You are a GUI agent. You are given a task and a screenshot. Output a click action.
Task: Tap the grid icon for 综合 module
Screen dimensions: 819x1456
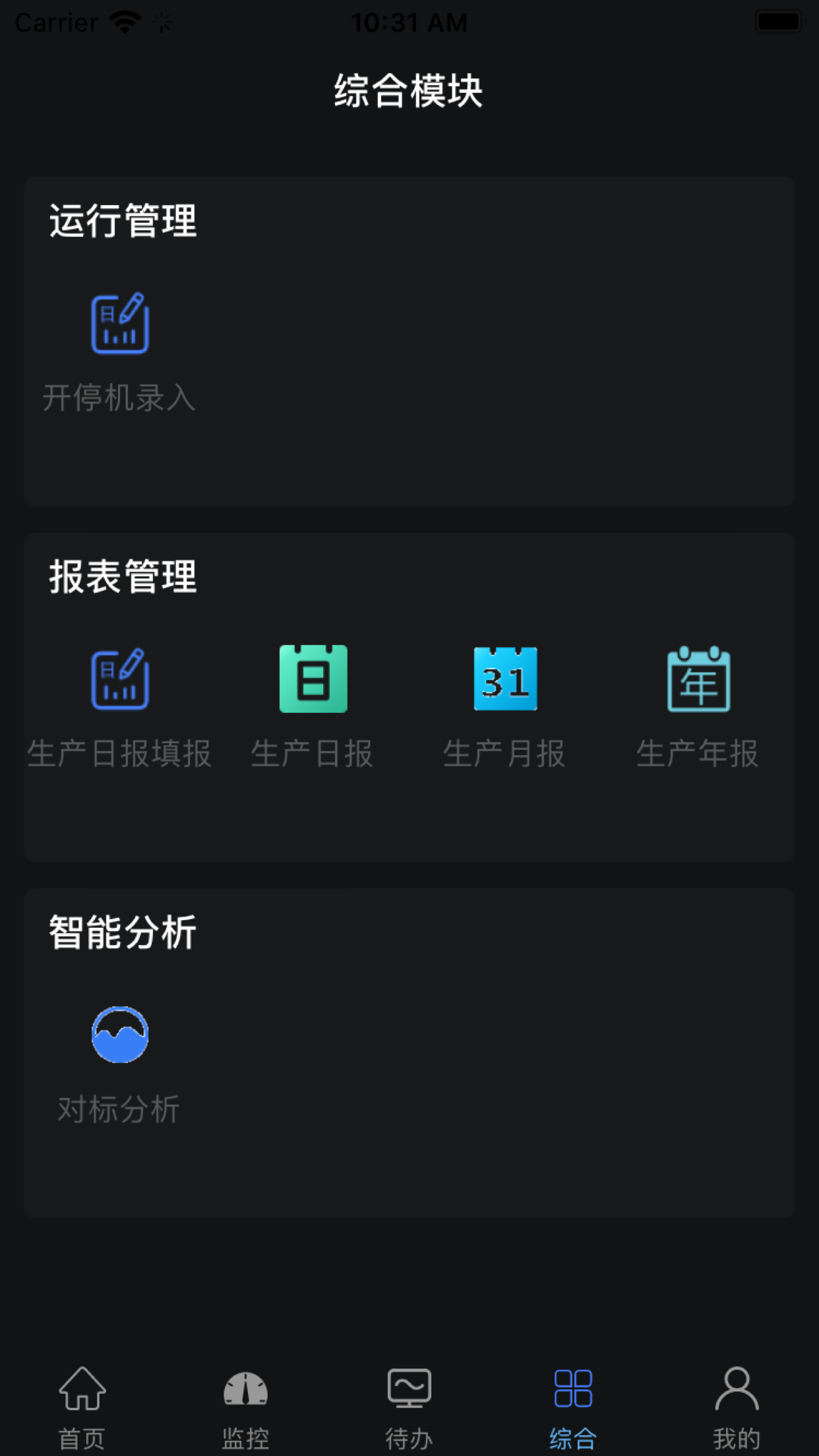coord(573,1389)
